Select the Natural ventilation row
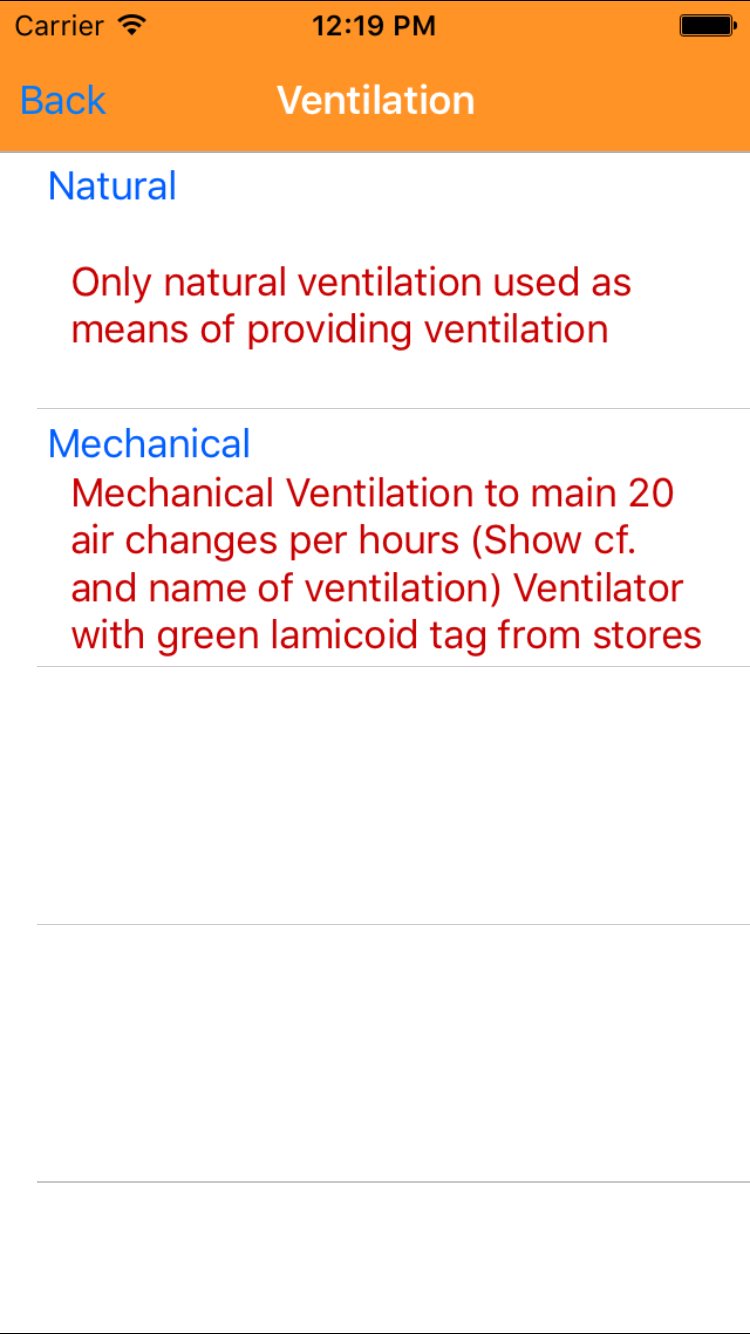This screenshot has width=750, height=1334. (x=375, y=281)
